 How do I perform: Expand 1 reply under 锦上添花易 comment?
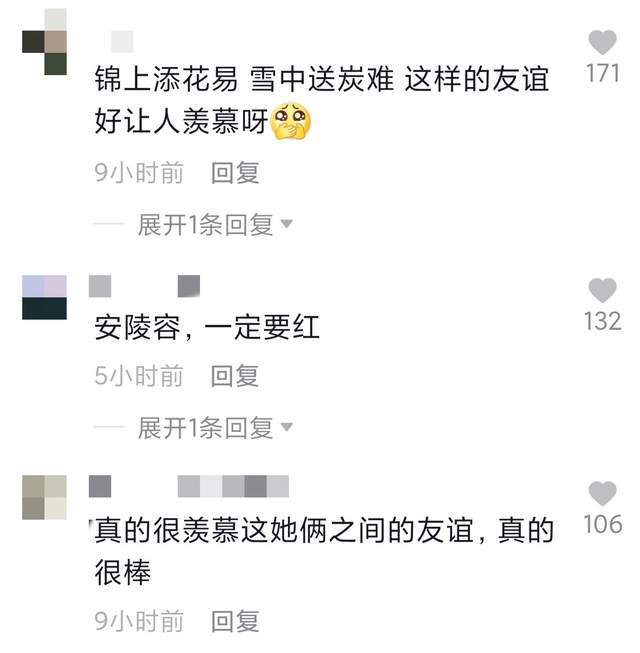(x=214, y=225)
